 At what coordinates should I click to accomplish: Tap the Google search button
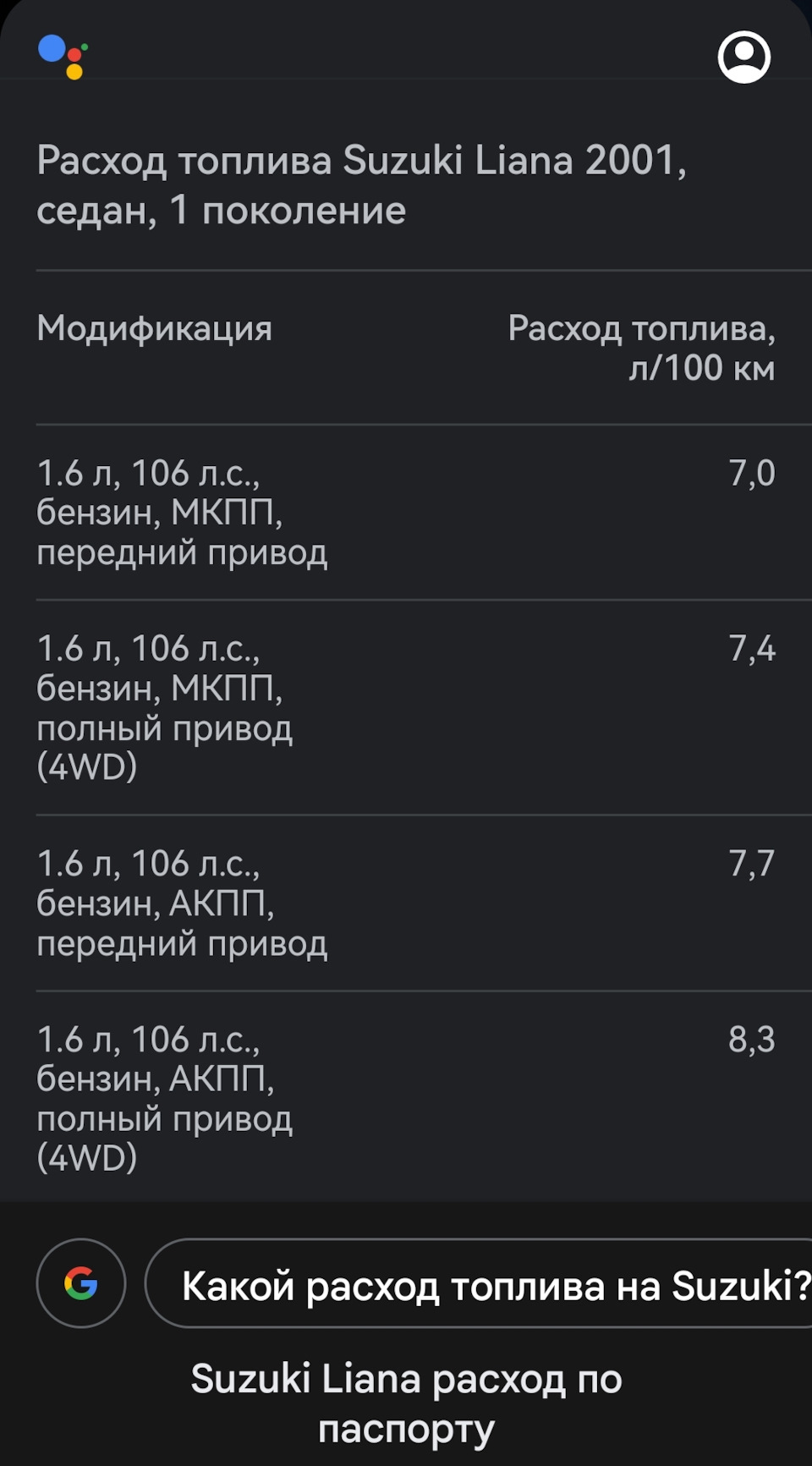pyautogui.click(x=81, y=1282)
